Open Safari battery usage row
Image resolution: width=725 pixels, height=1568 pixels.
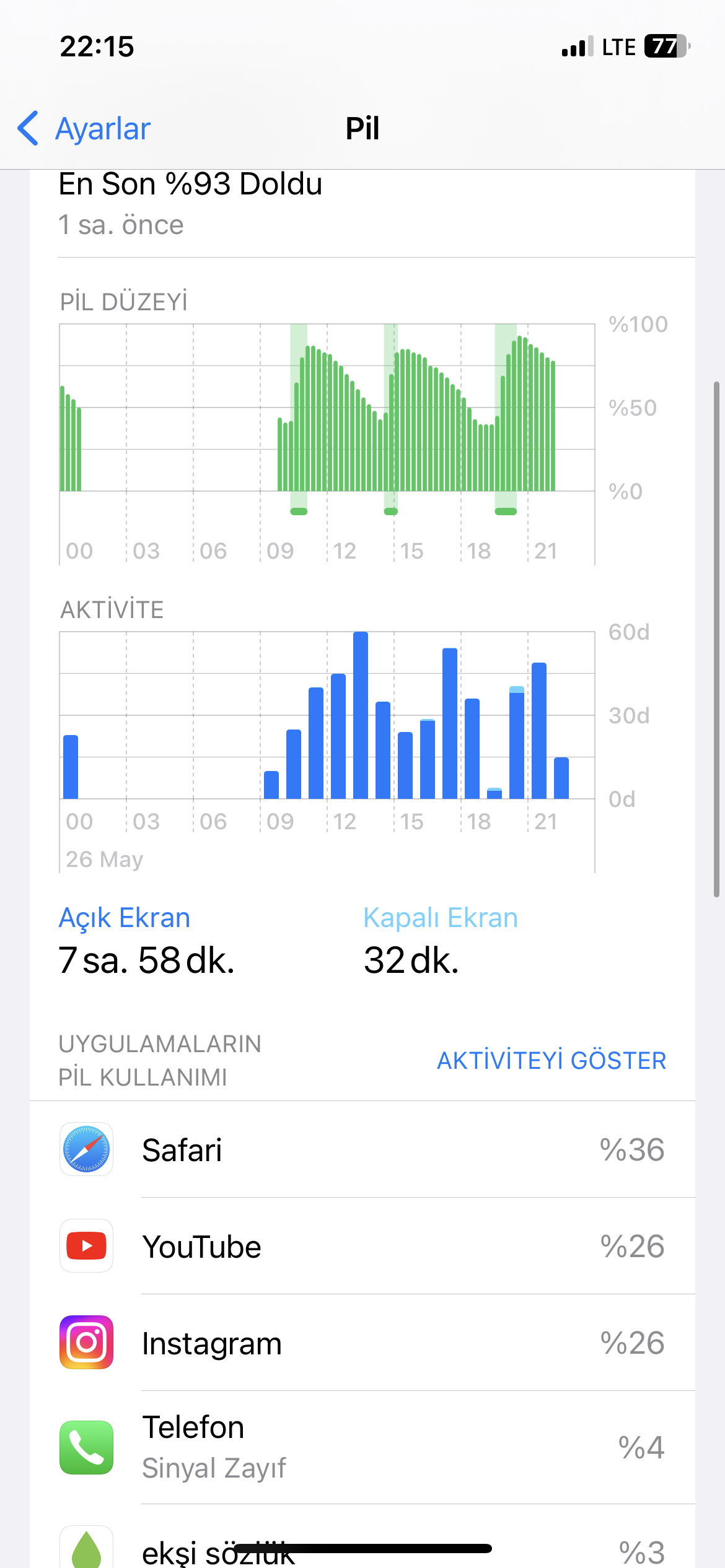[x=362, y=1149]
